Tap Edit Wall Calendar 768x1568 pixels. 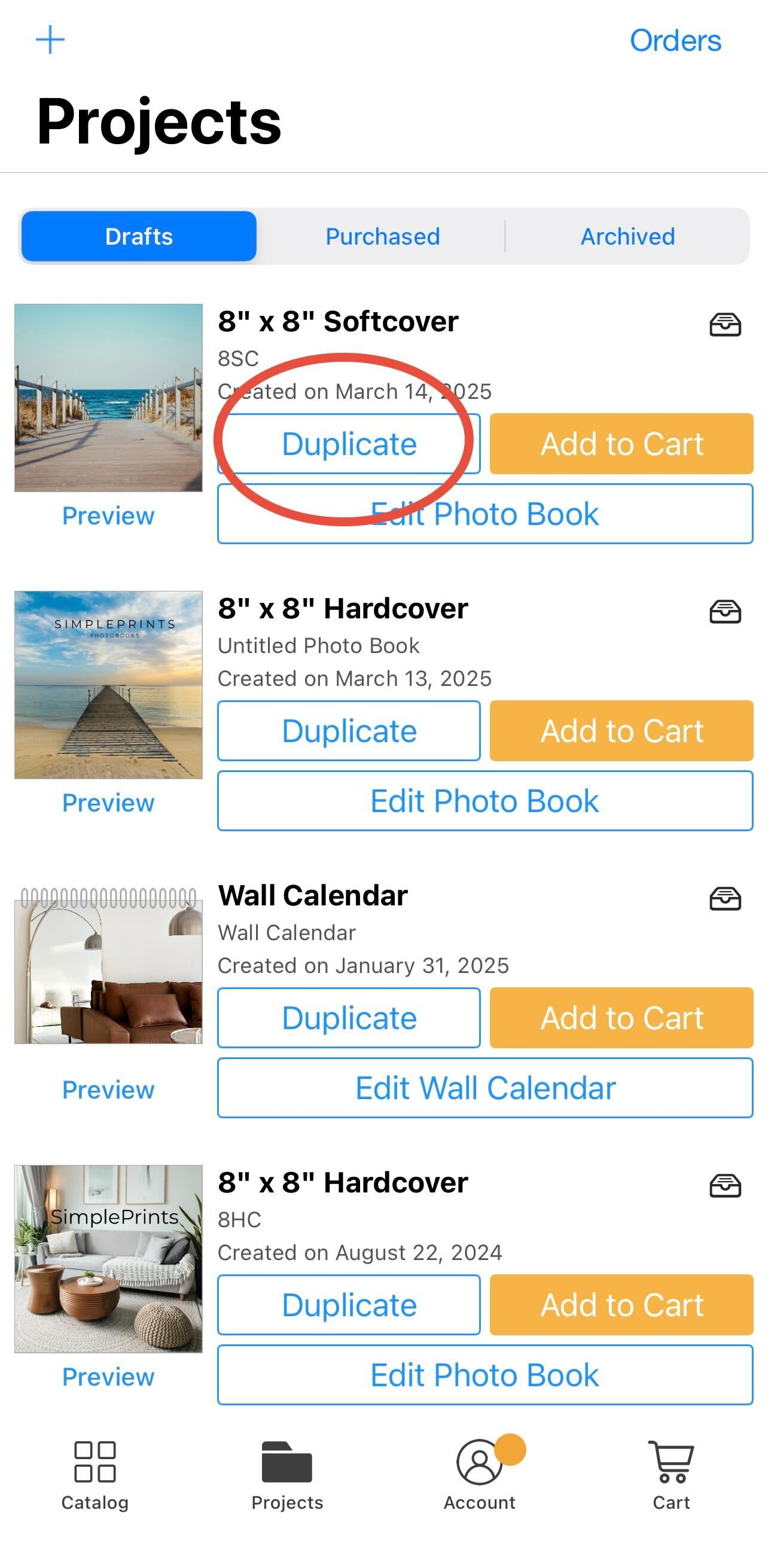click(485, 1088)
